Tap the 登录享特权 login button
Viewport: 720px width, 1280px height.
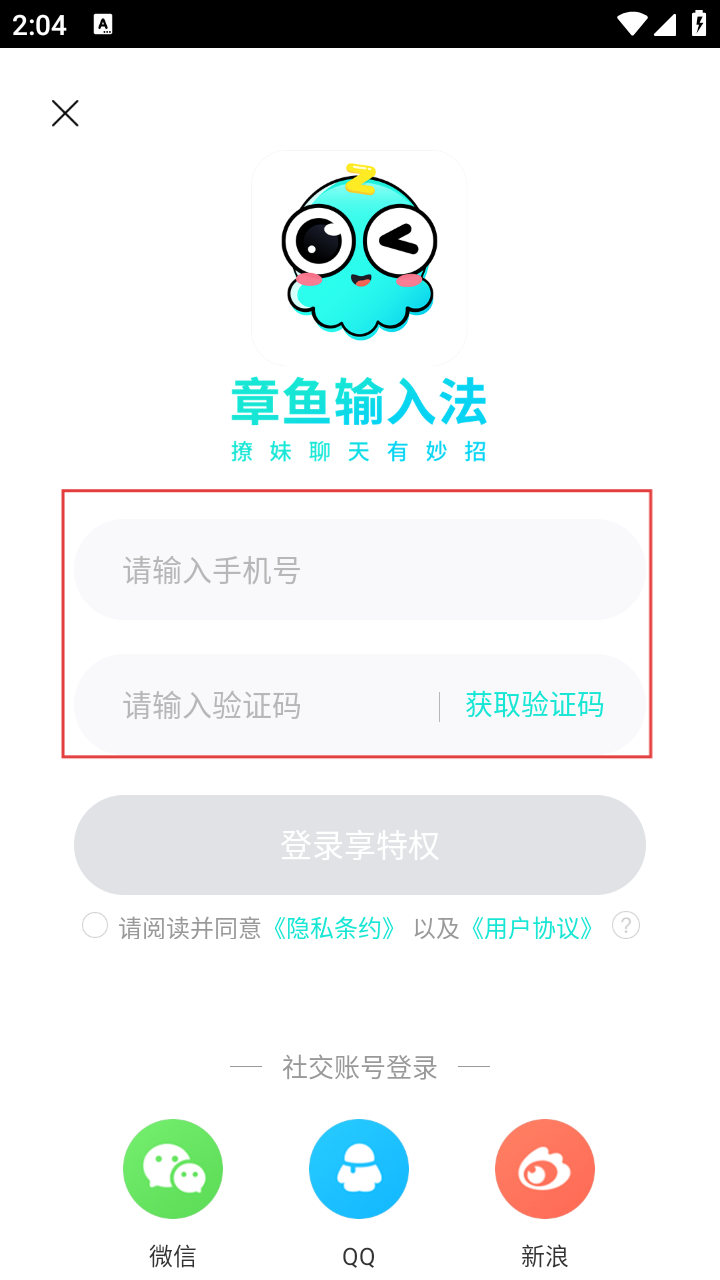click(x=360, y=845)
